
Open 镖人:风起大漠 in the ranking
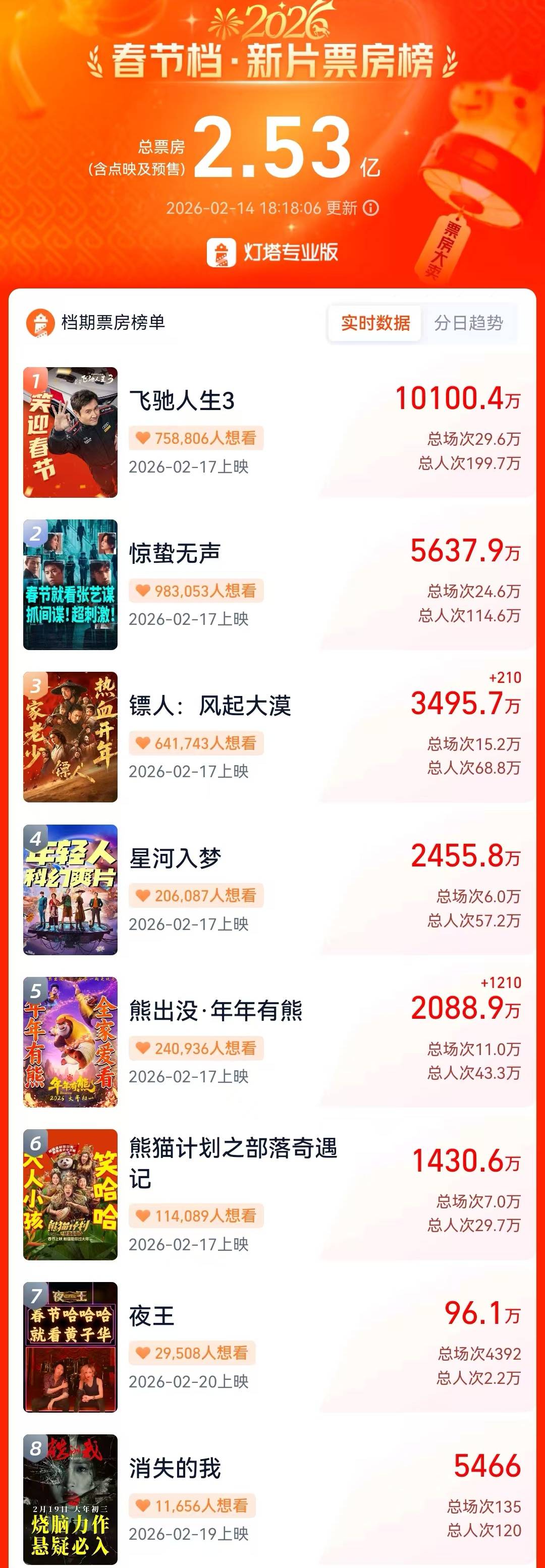pyautogui.click(x=272, y=736)
